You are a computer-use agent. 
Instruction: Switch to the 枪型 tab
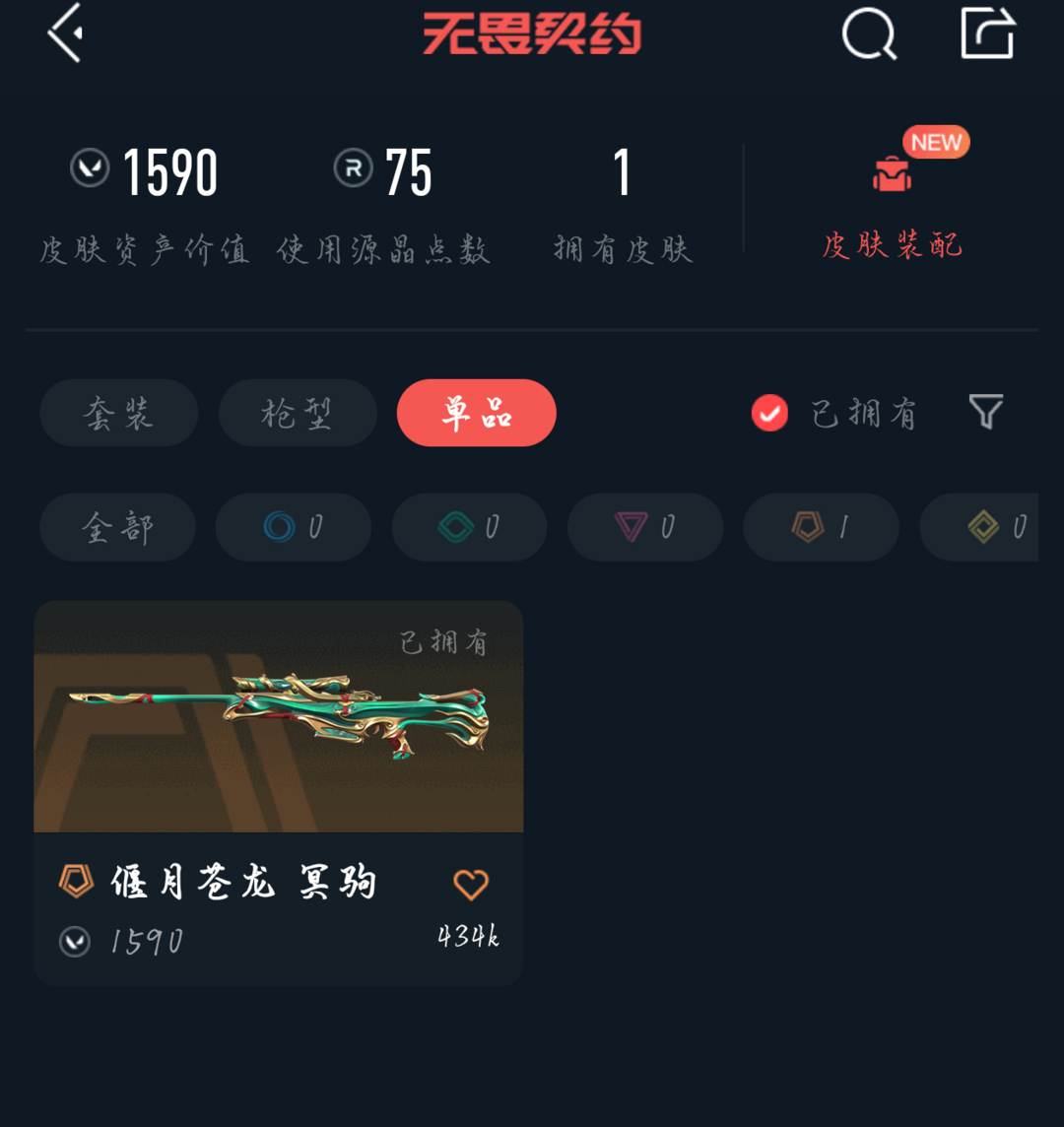298,413
